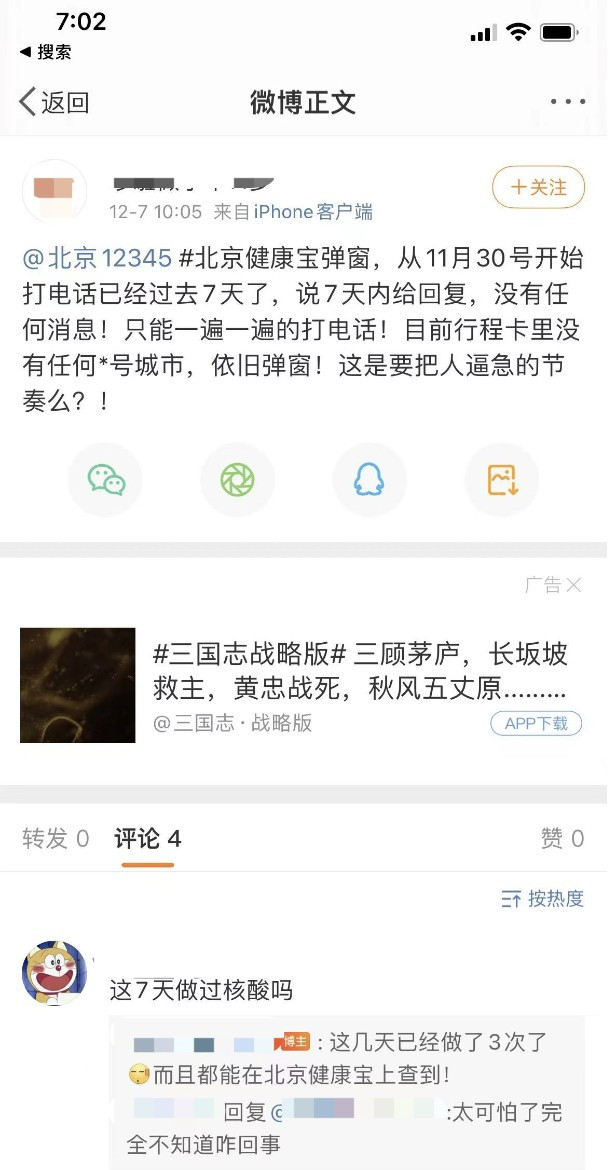Go back using the 返回 button
The width and height of the screenshot is (614, 1170).
pyautogui.click(x=55, y=102)
